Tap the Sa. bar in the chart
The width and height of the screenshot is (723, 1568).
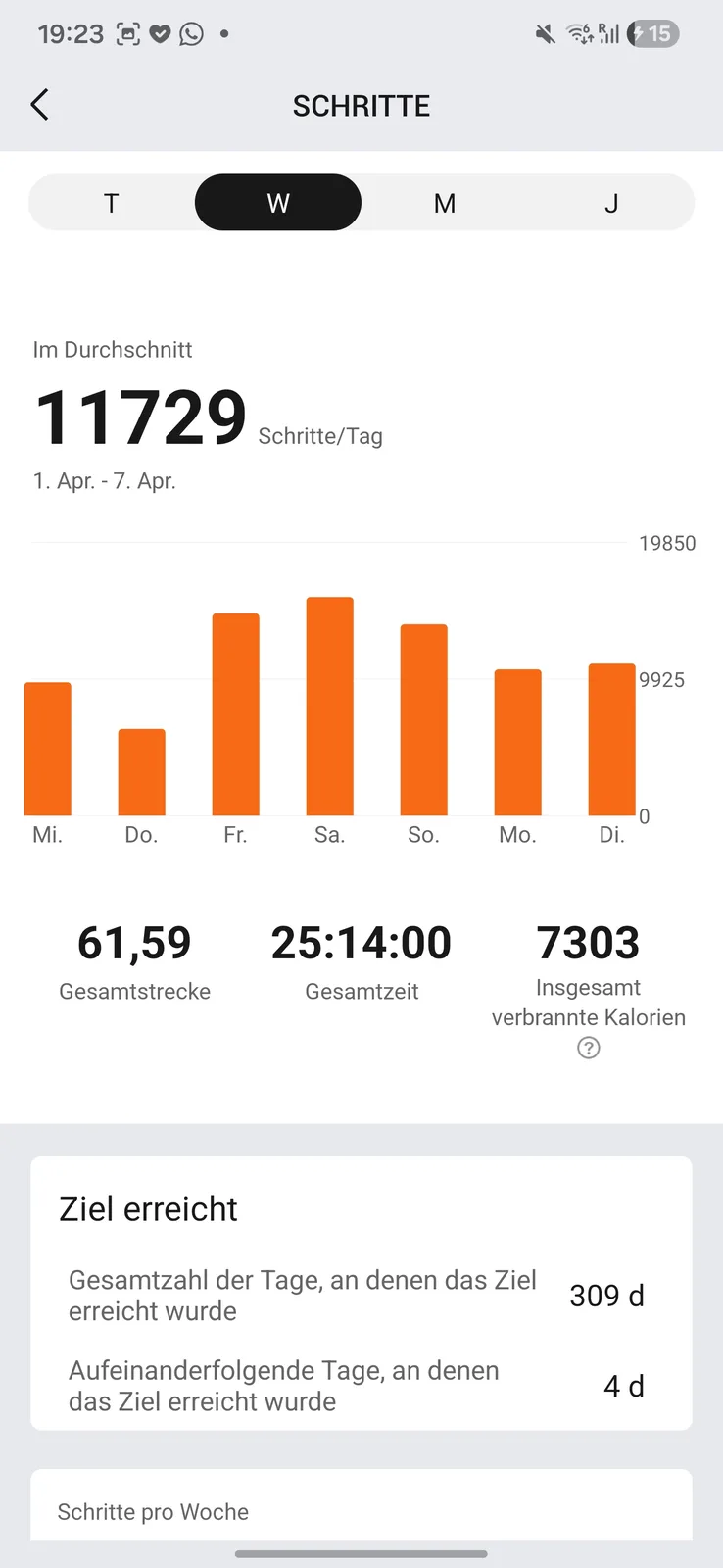(x=330, y=707)
